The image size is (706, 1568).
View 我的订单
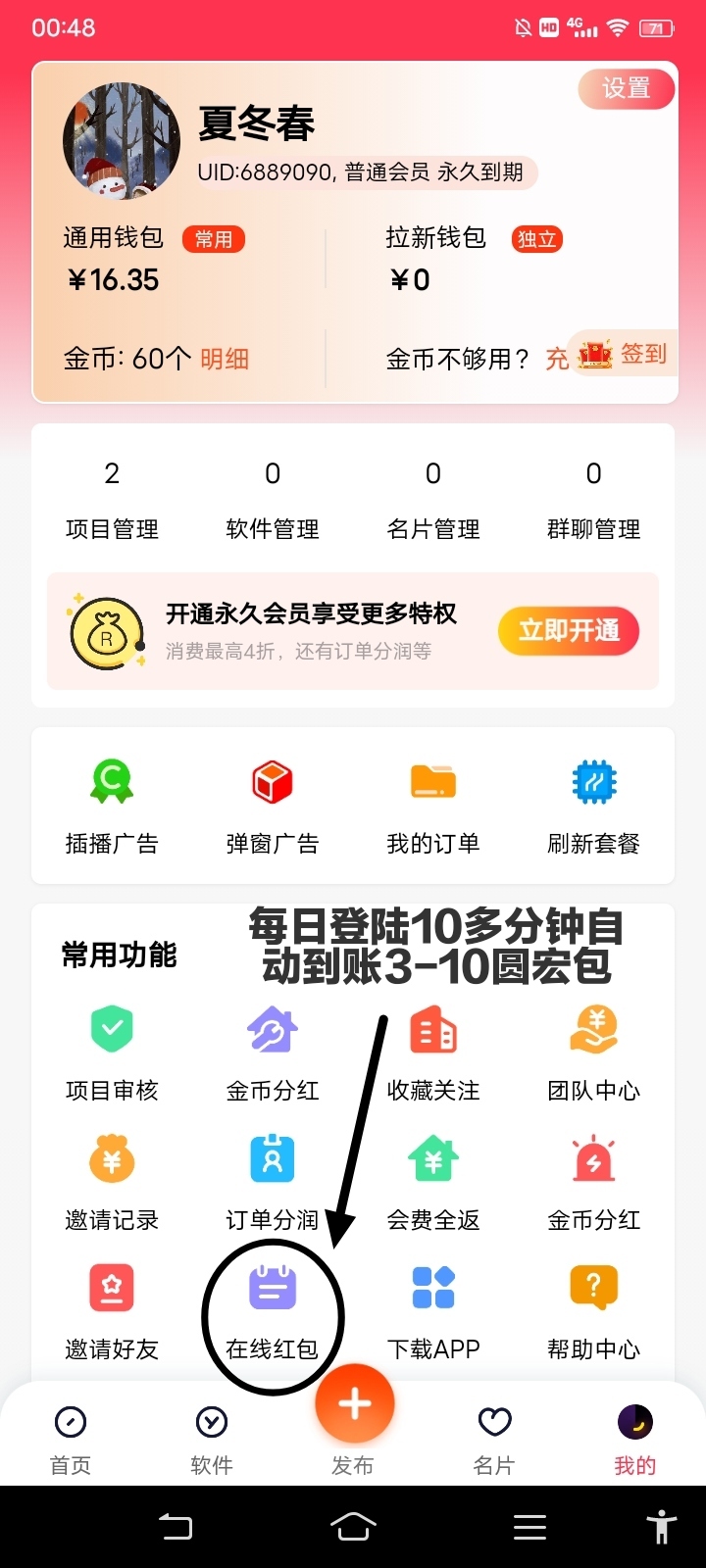[433, 808]
